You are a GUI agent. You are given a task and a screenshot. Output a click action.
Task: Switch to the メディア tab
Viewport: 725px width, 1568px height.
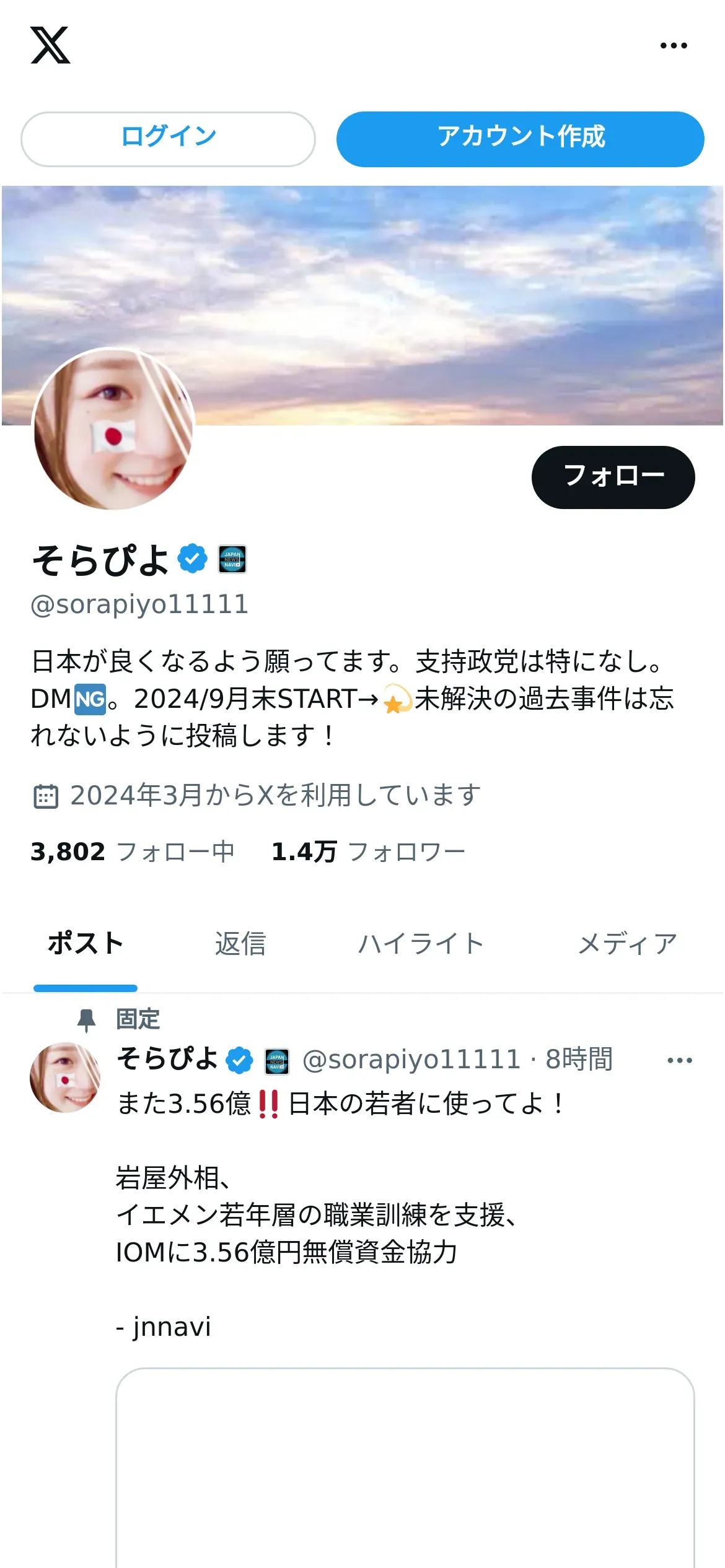(x=627, y=944)
